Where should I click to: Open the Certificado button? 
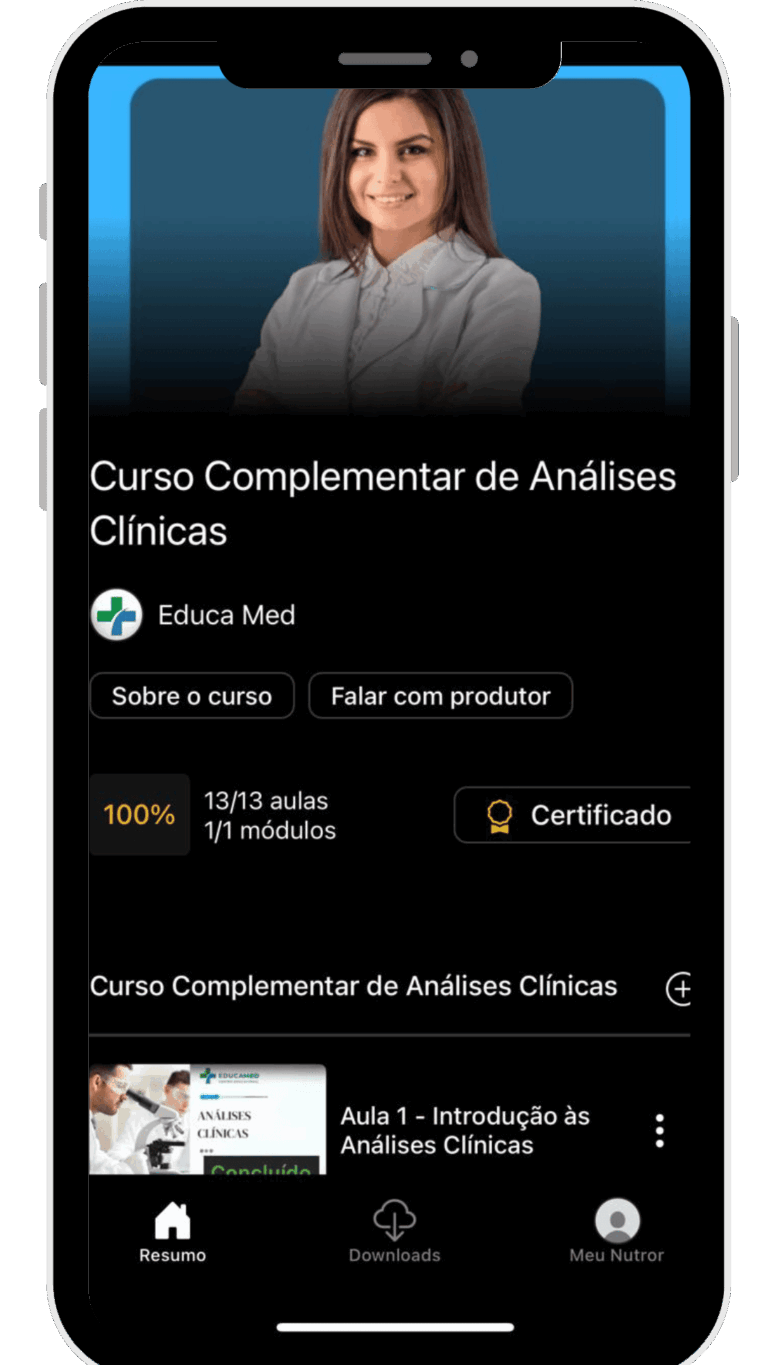[x=572, y=815]
